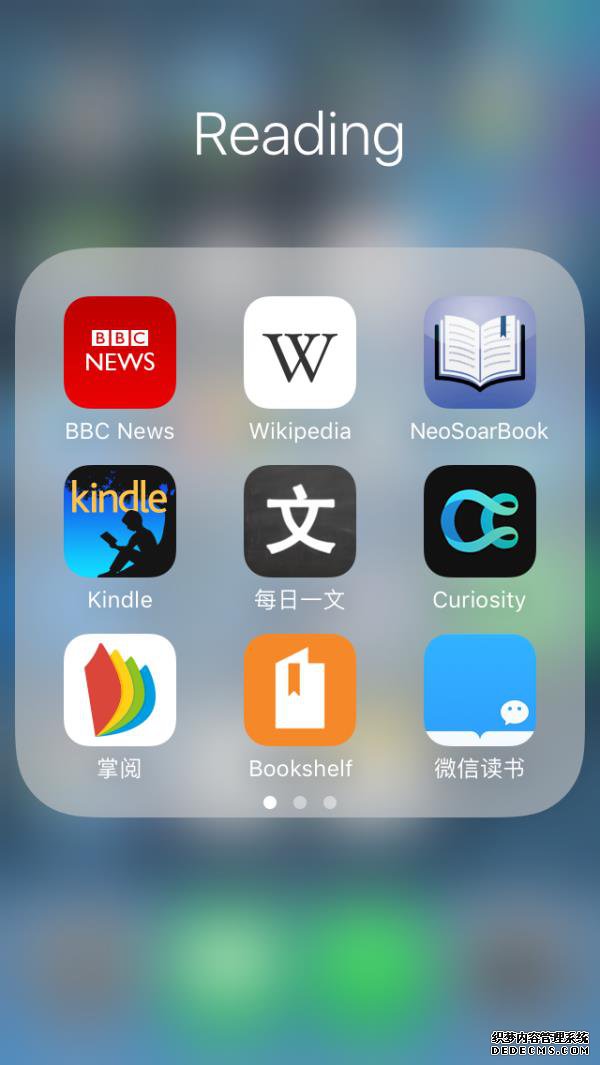This screenshot has height=1065, width=600.
Task: Open the BBC News app
Action: (x=120, y=352)
